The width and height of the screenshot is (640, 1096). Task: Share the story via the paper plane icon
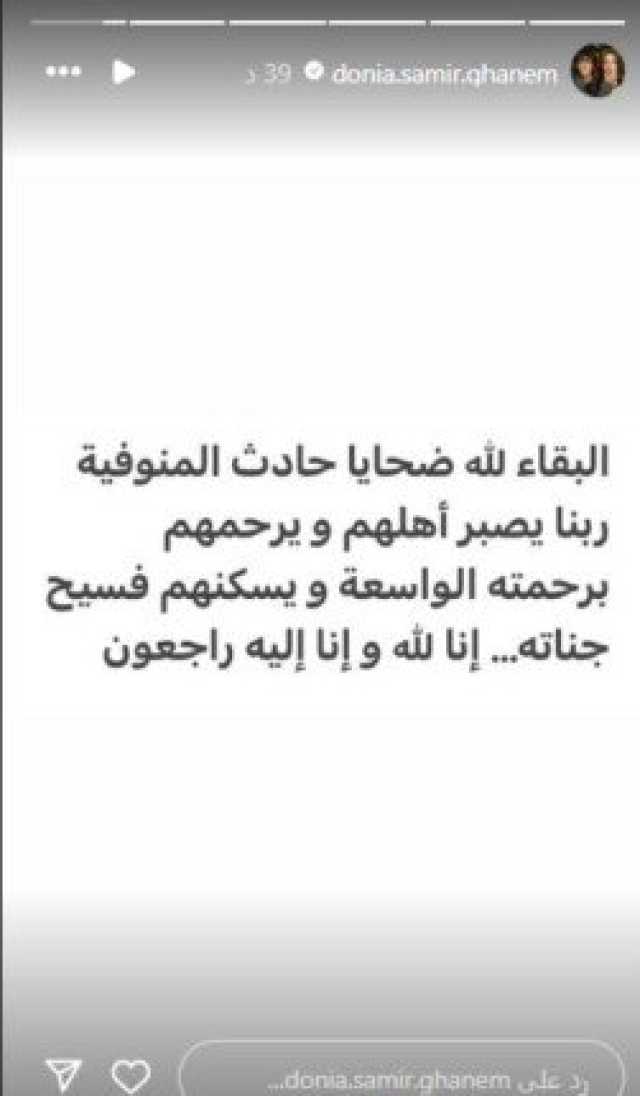pyautogui.click(x=64, y=1073)
